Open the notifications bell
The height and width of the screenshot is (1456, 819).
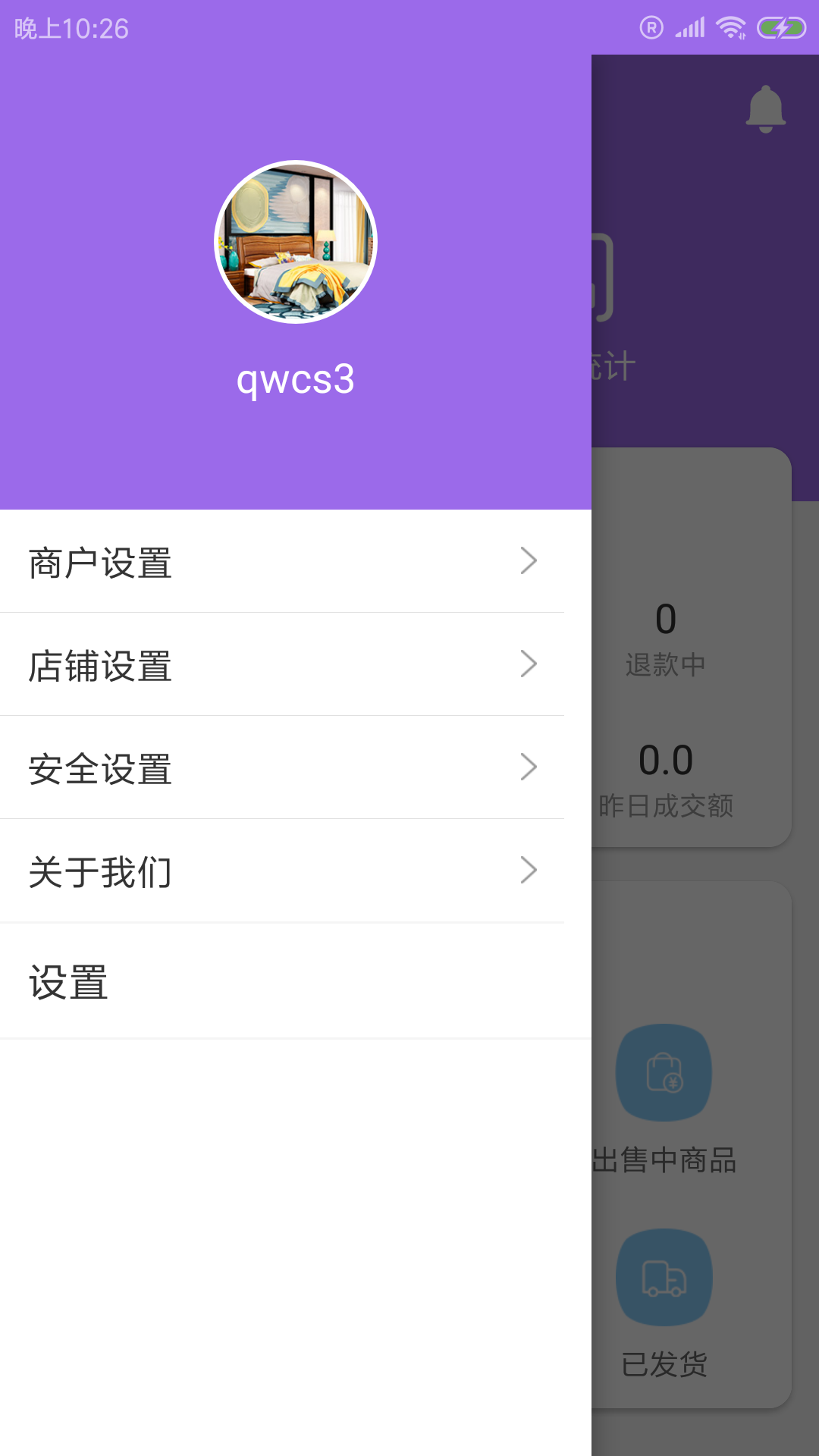pos(766,109)
